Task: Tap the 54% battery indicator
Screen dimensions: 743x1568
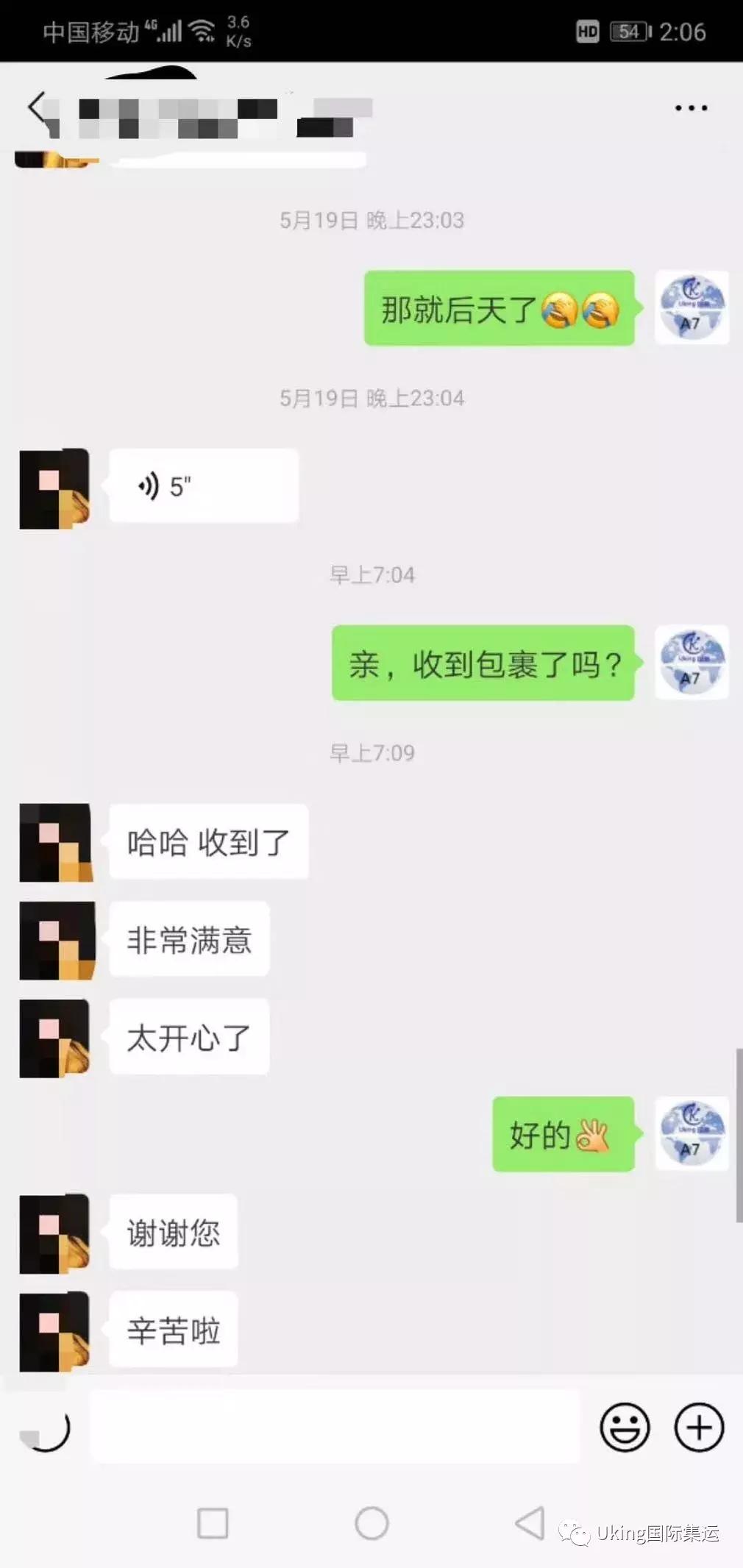Action: click(x=627, y=32)
